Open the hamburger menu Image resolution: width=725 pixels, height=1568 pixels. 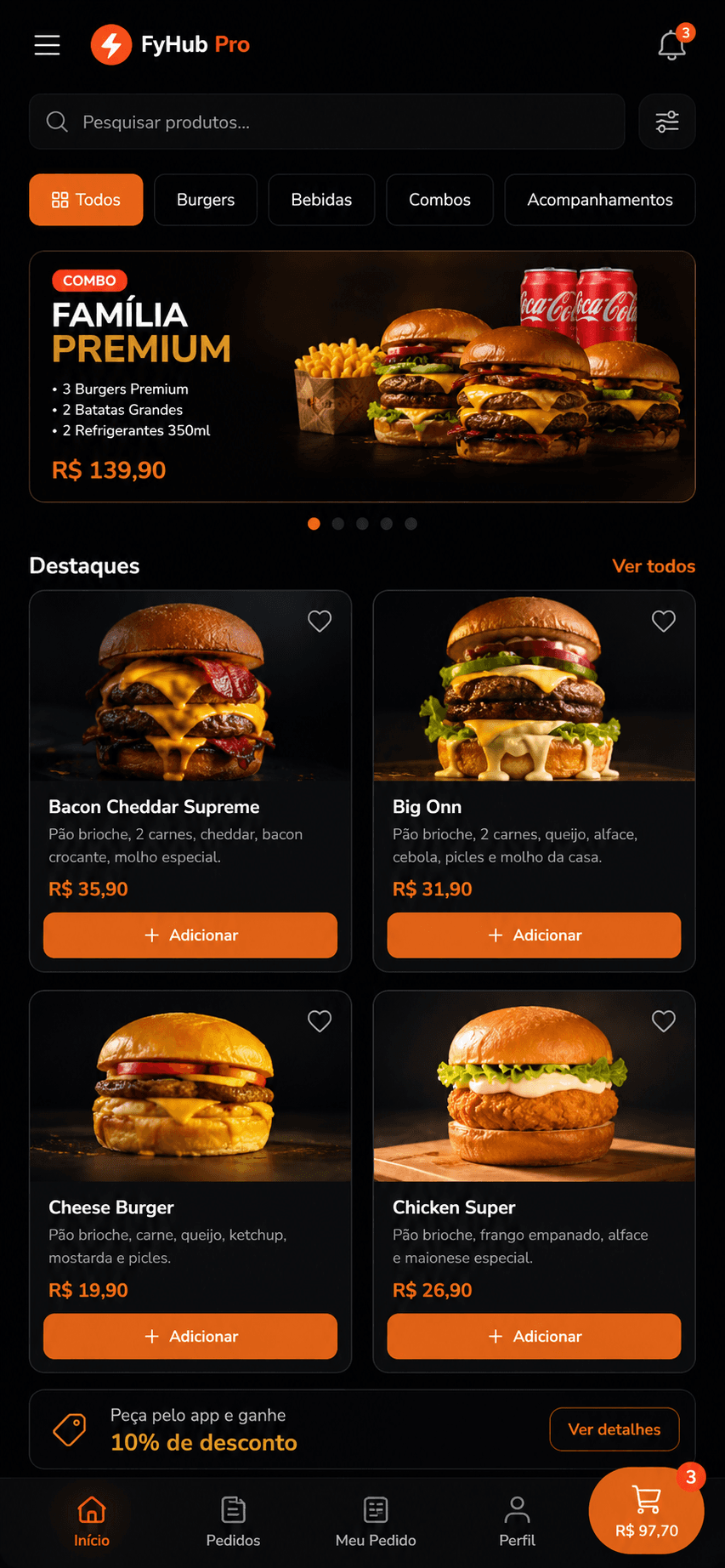click(47, 45)
